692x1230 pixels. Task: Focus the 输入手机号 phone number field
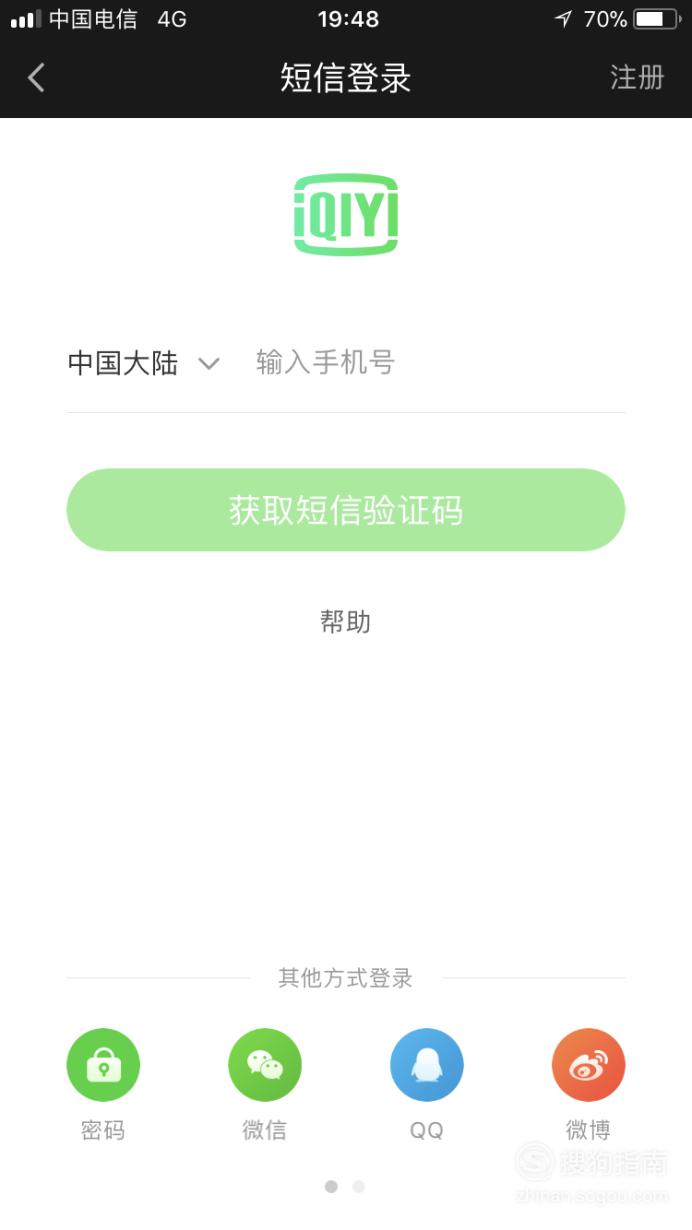point(440,362)
